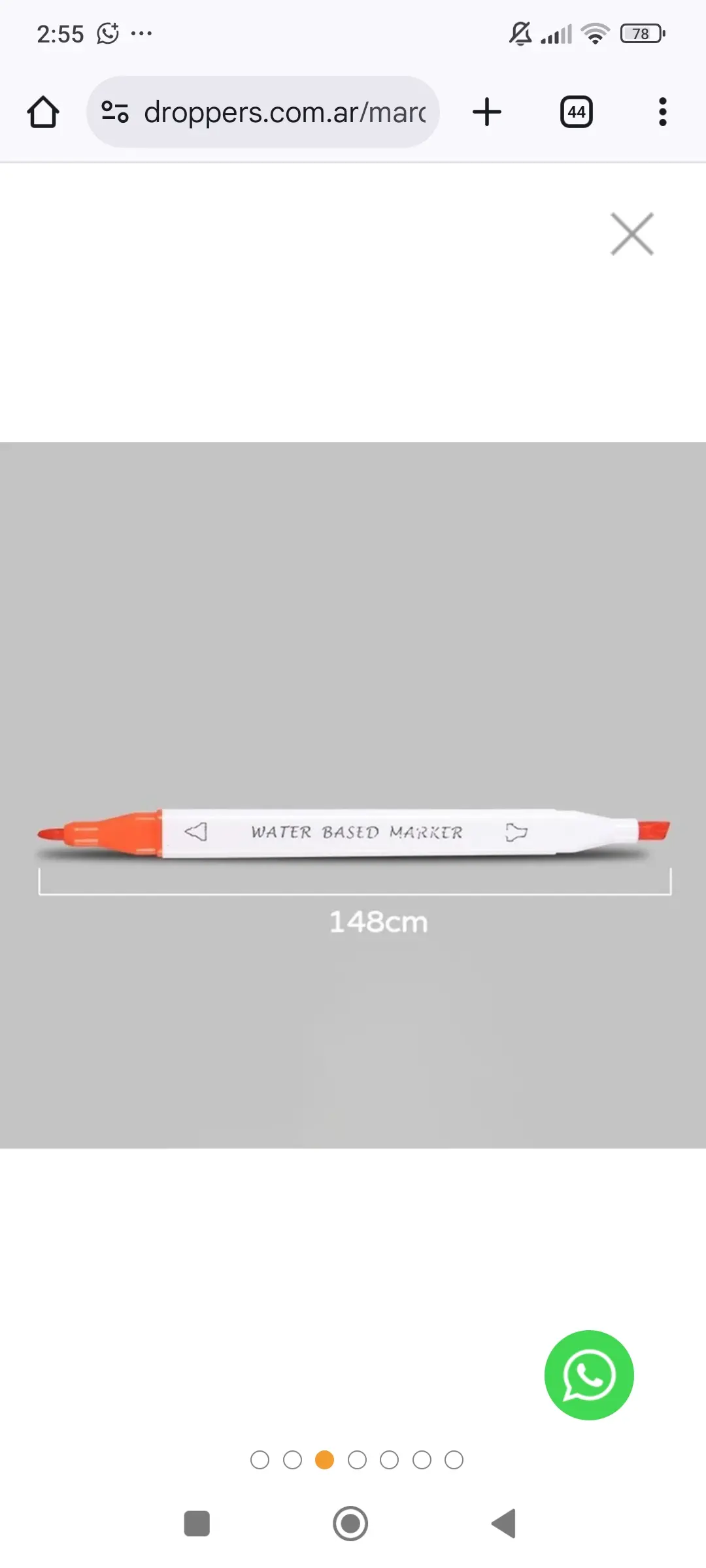
Task: Open the Chrome home page
Action: [43, 112]
